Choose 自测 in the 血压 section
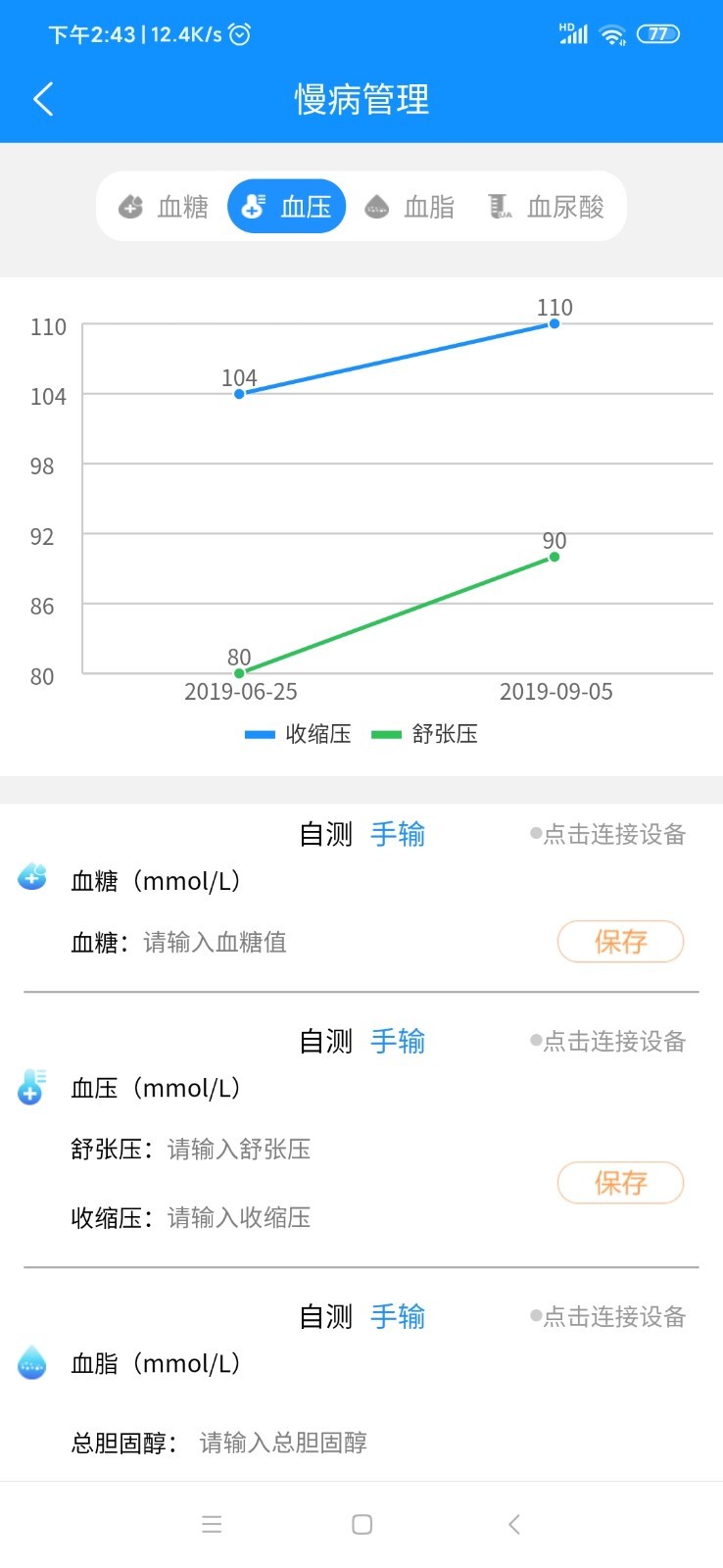 tap(325, 1041)
